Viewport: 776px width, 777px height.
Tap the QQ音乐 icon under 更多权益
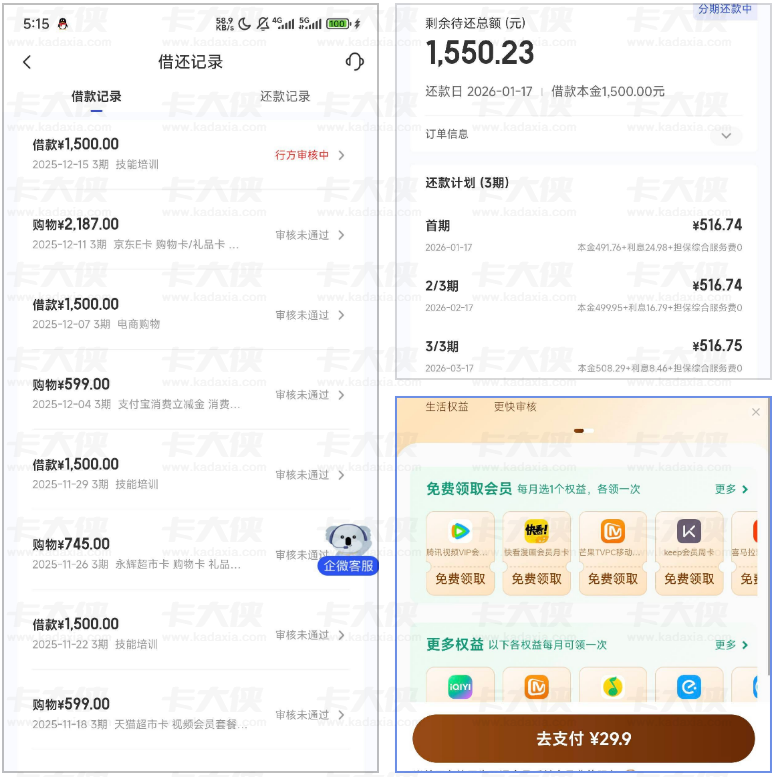coord(612,686)
